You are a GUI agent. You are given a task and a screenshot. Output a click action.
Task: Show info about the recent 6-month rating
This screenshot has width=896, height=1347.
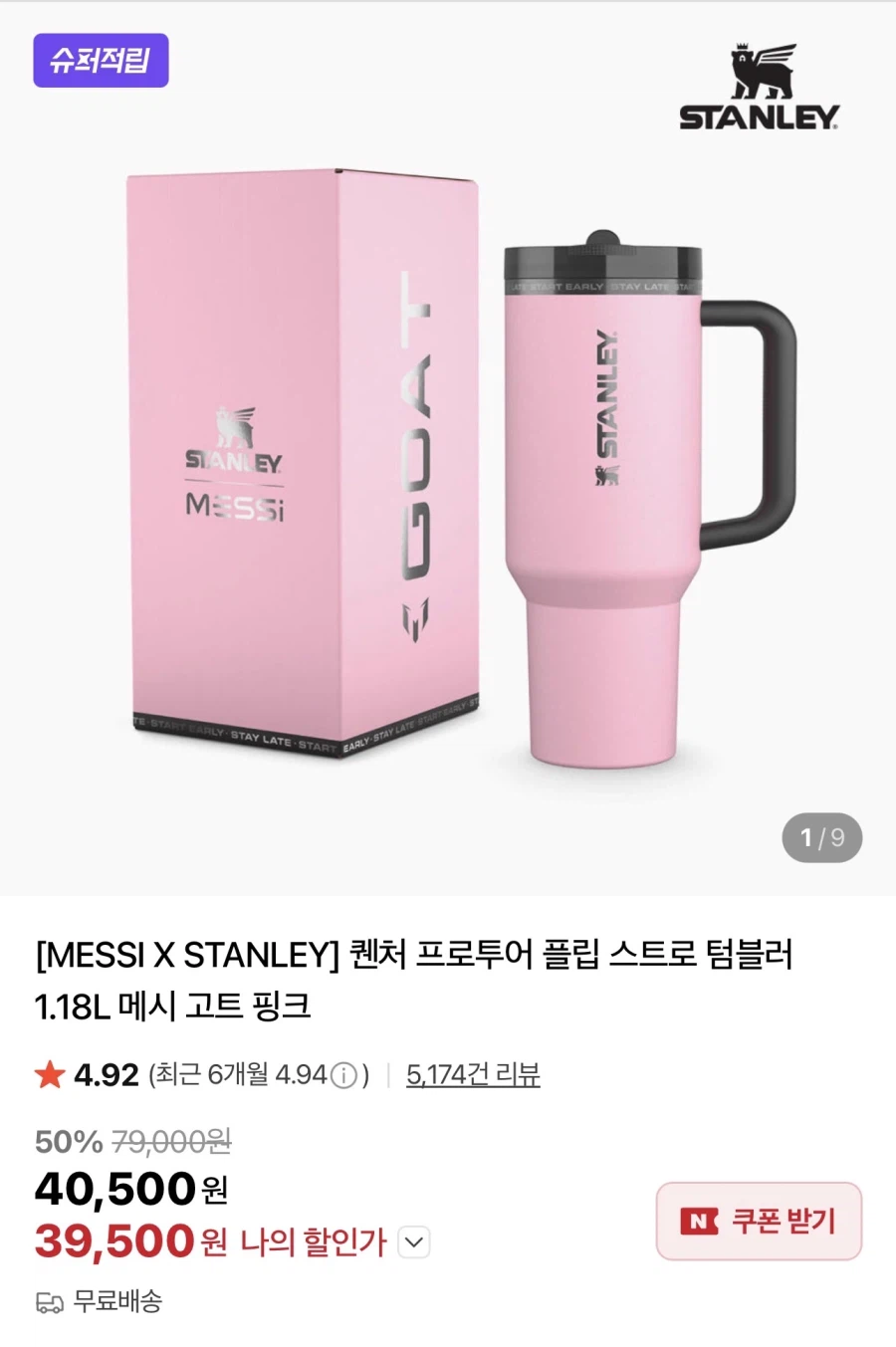[343, 1076]
